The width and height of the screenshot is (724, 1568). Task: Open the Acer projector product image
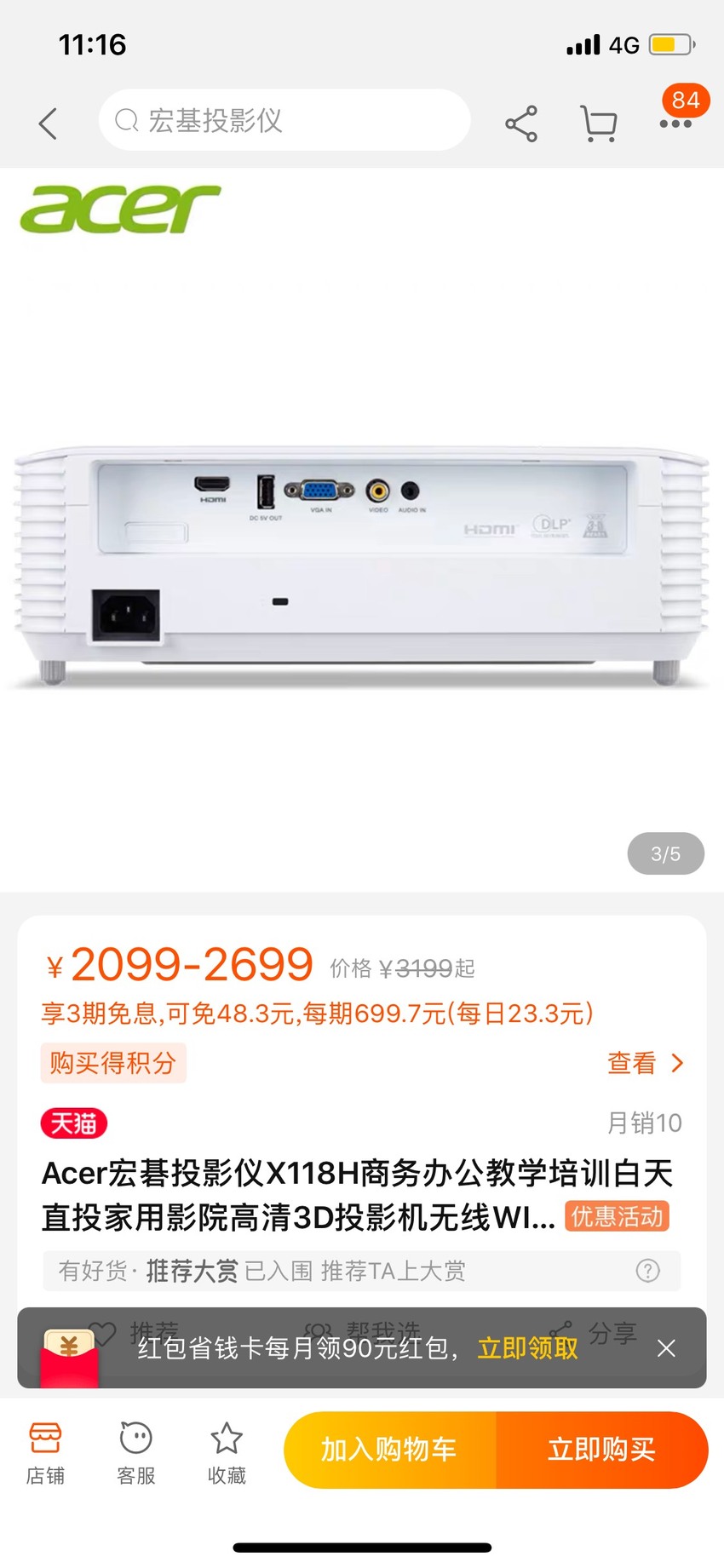[362, 530]
